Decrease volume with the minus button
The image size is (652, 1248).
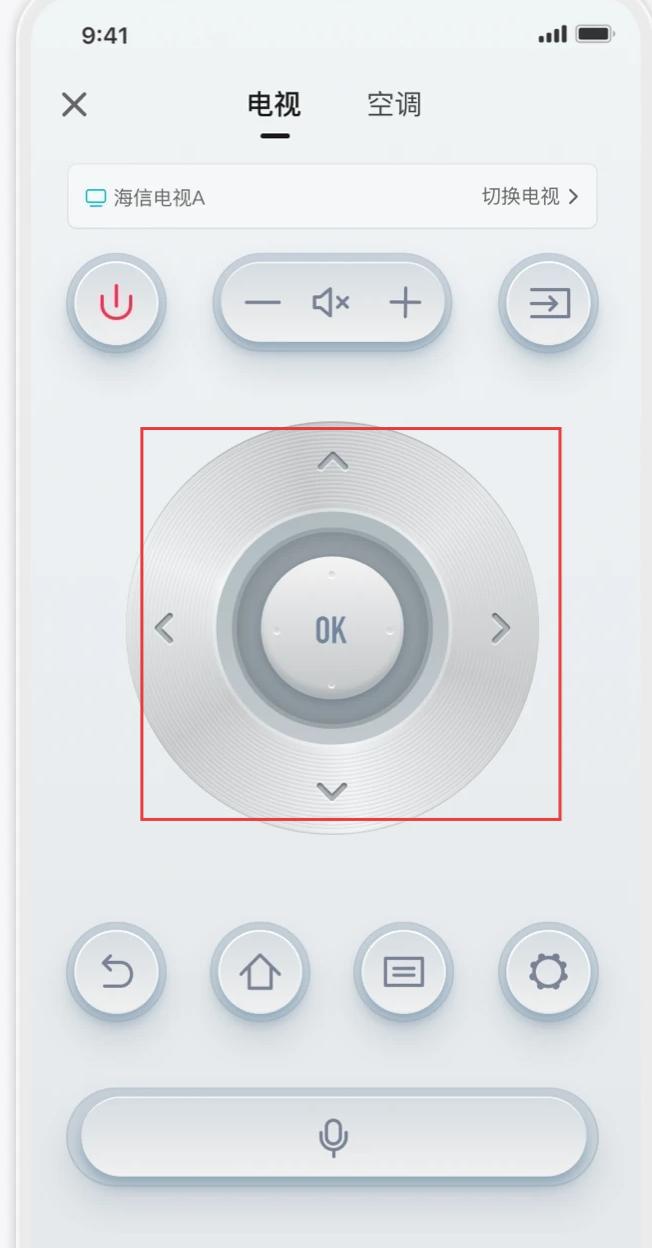(262, 302)
